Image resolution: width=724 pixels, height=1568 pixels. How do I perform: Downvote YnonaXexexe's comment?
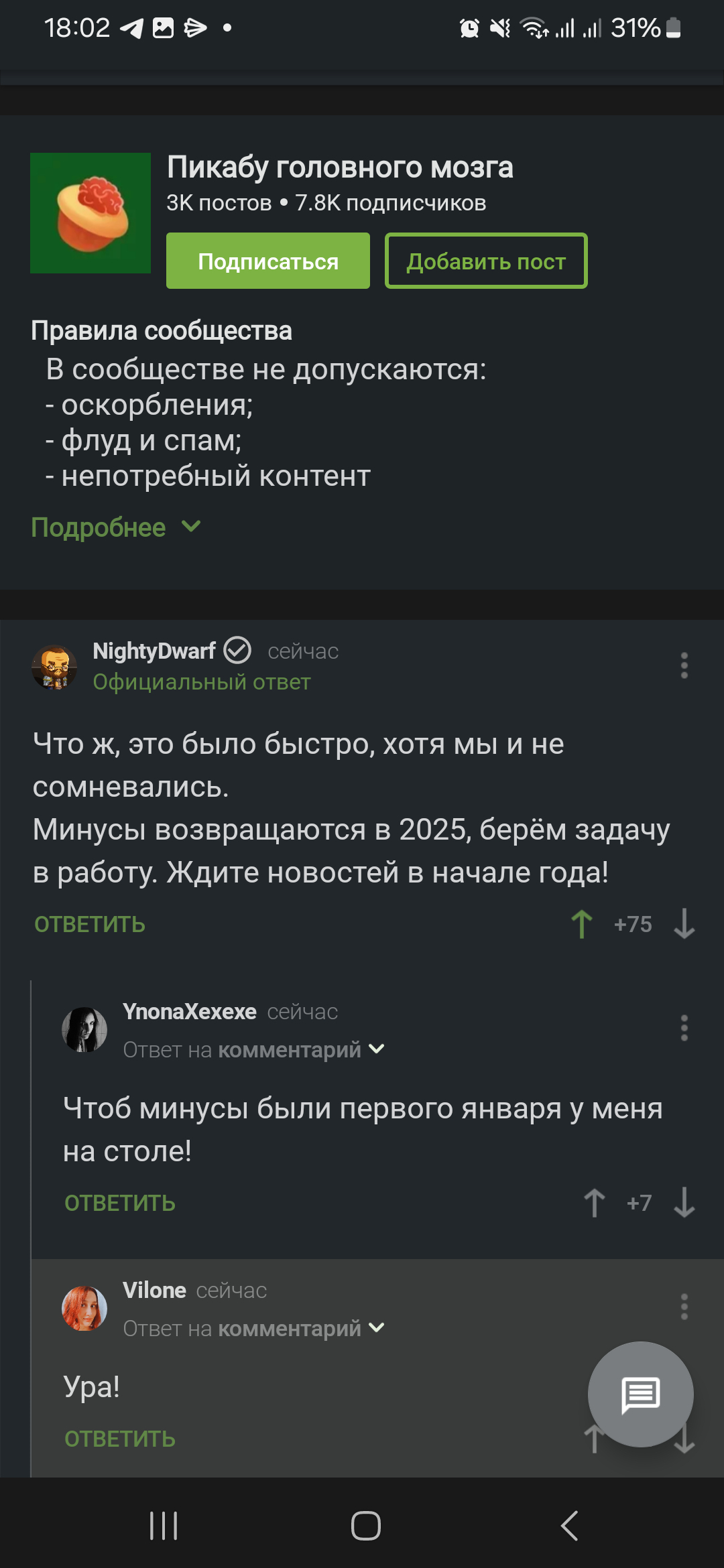point(684,1203)
